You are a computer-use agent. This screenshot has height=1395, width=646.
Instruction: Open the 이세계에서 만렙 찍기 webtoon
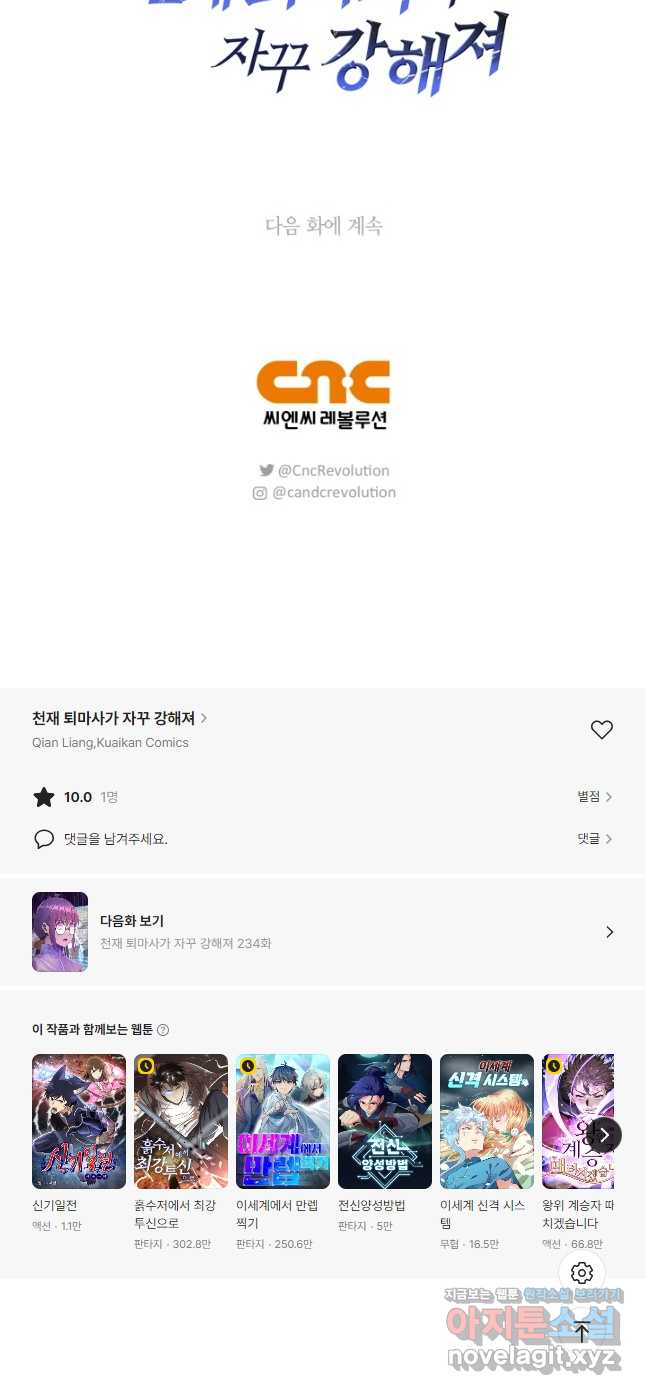[x=283, y=1121]
